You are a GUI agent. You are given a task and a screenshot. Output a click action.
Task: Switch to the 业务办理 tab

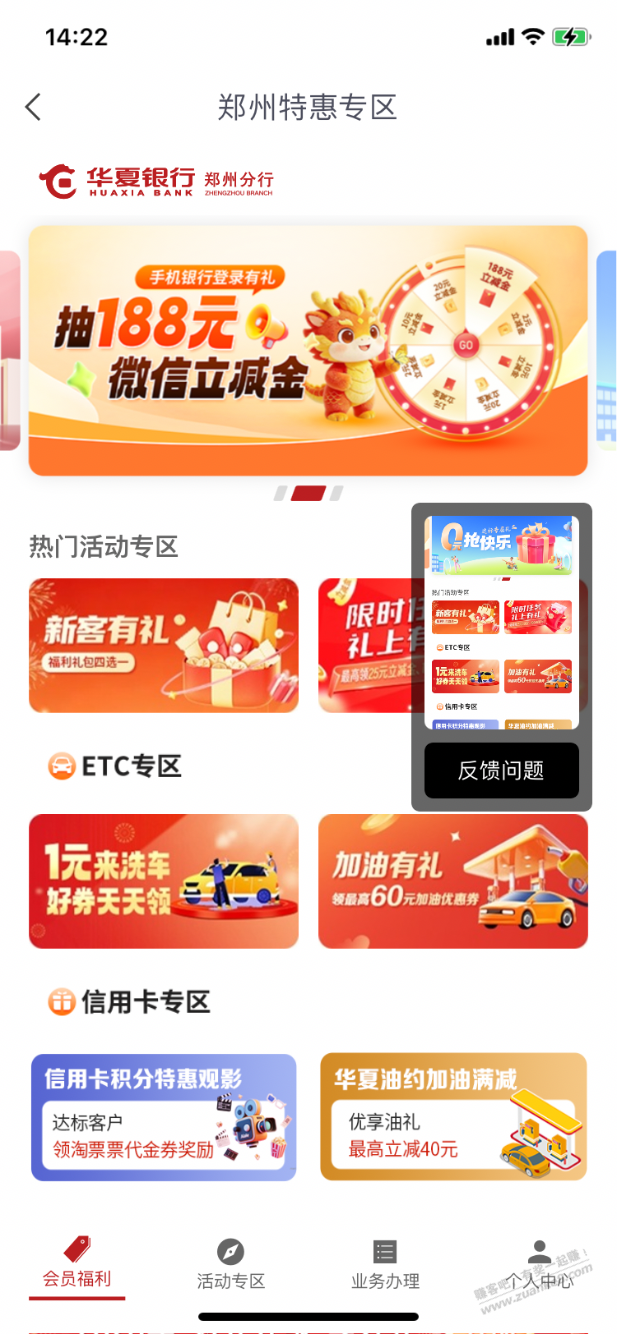[x=385, y=1265]
